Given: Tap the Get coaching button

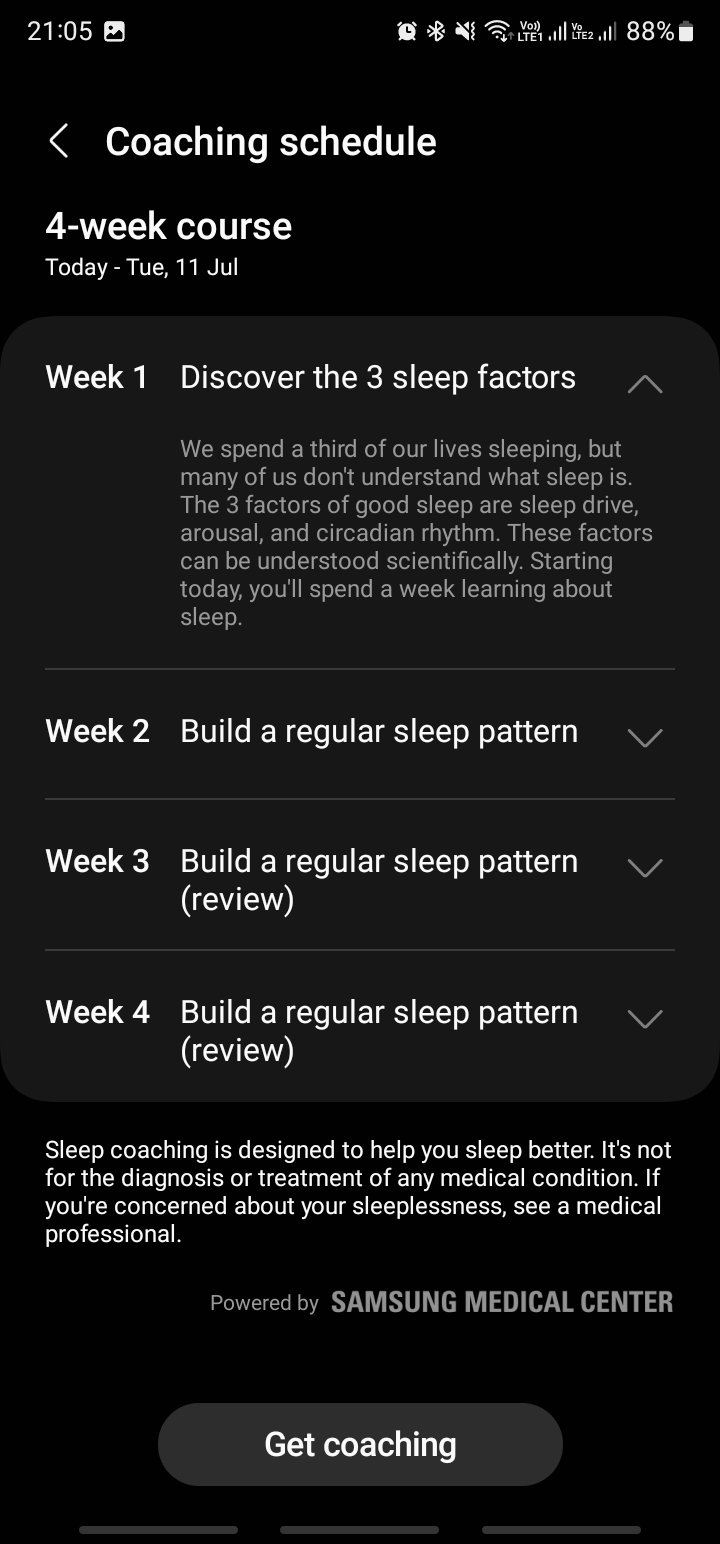Looking at the screenshot, I should [x=360, y=1444].
